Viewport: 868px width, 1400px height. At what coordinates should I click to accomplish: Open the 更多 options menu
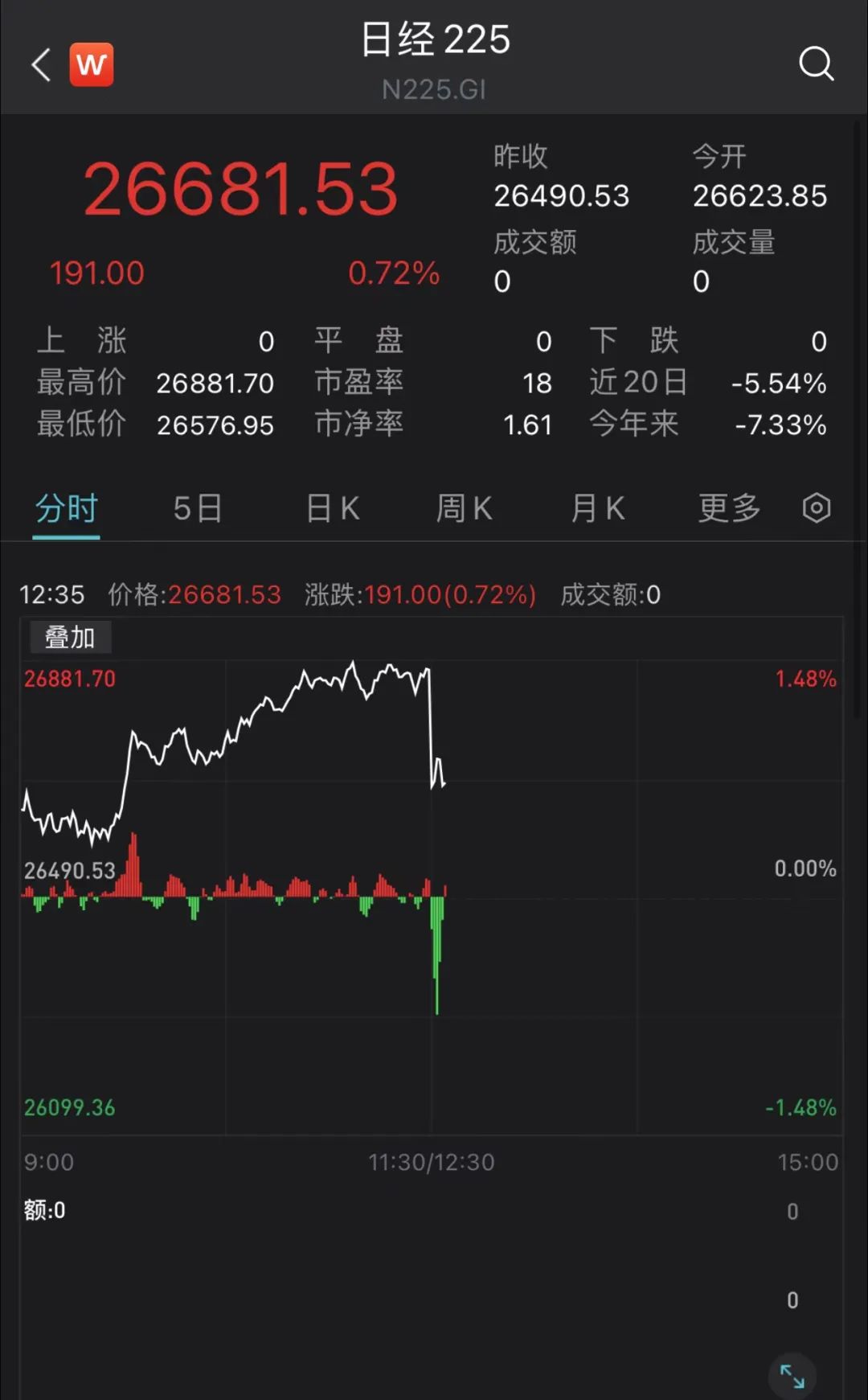coord(728,508)
